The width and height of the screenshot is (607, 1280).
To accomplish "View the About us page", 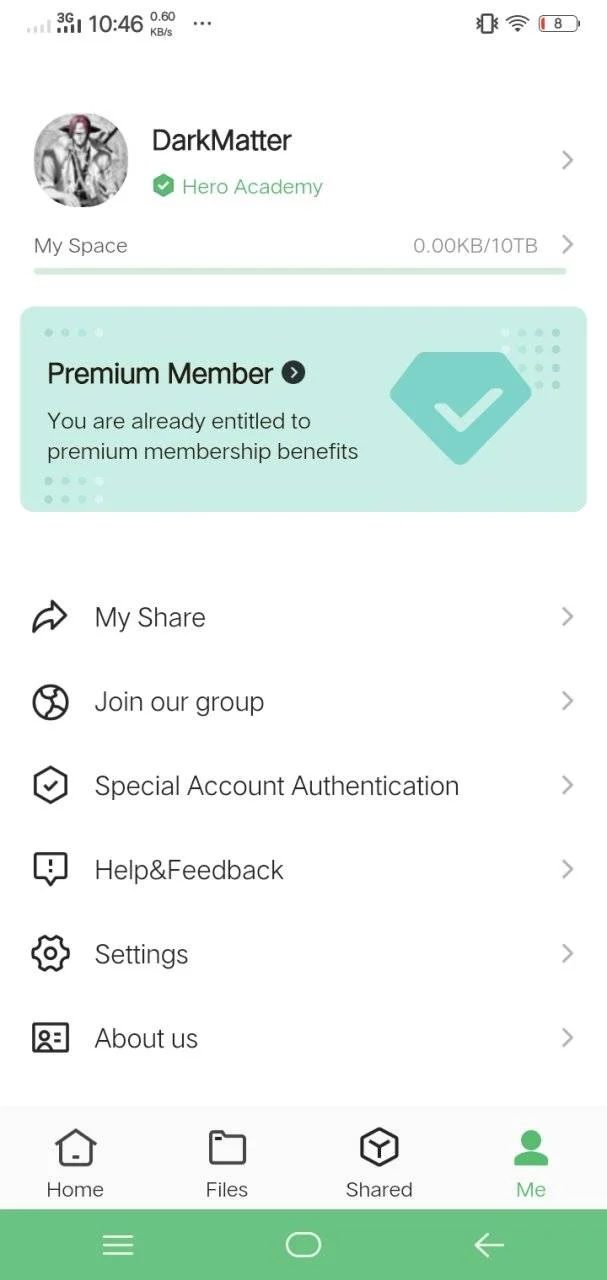I will pyautogui.click(x=303, y=1038).
